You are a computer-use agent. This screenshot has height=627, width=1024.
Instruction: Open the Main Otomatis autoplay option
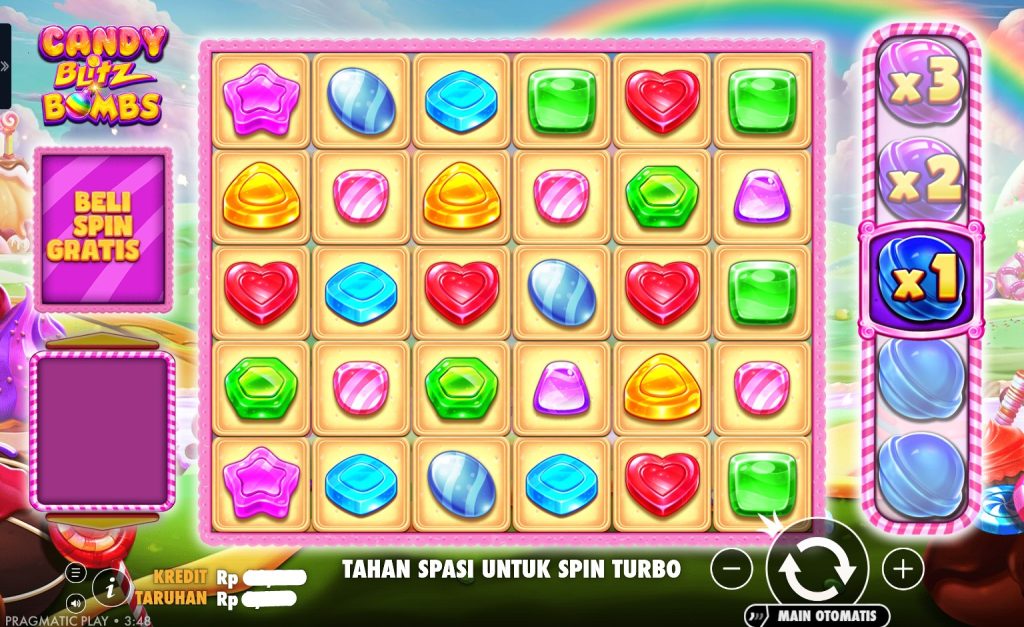[x=818, y=615]
